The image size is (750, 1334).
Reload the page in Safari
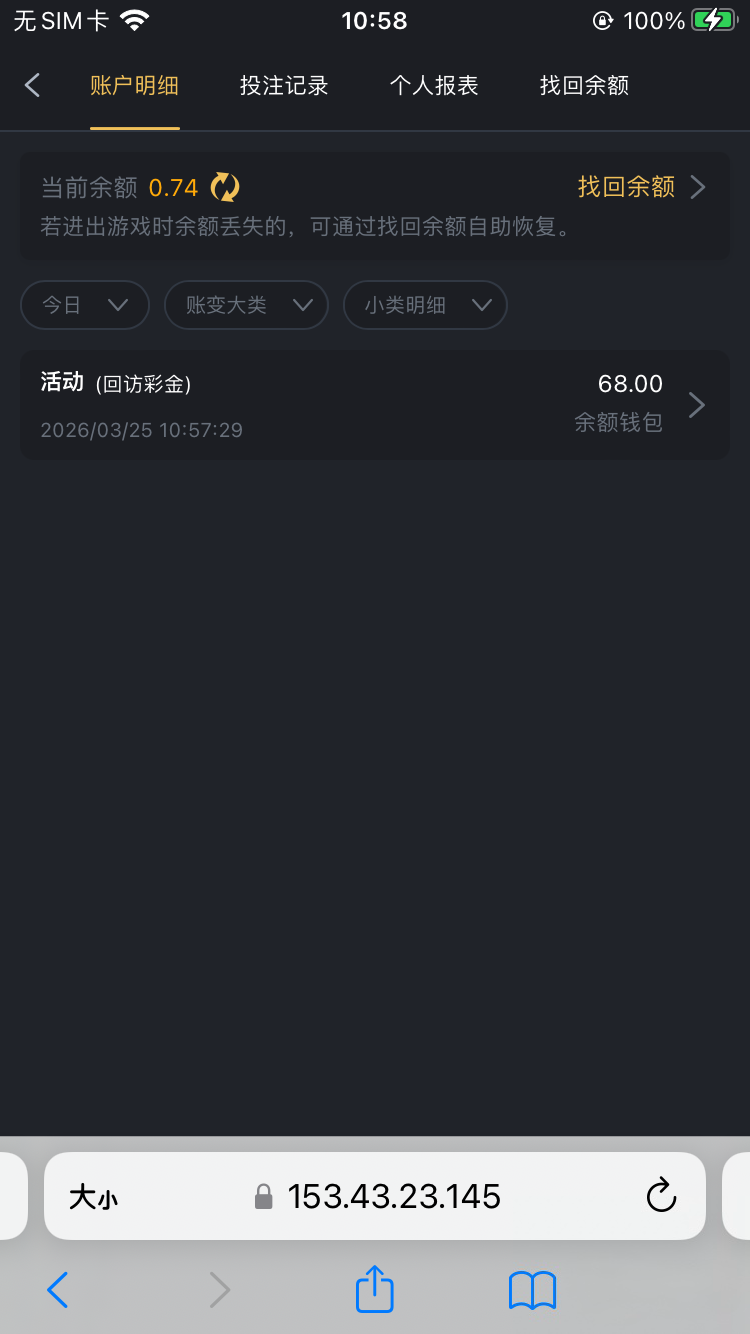click(661, 1196)
